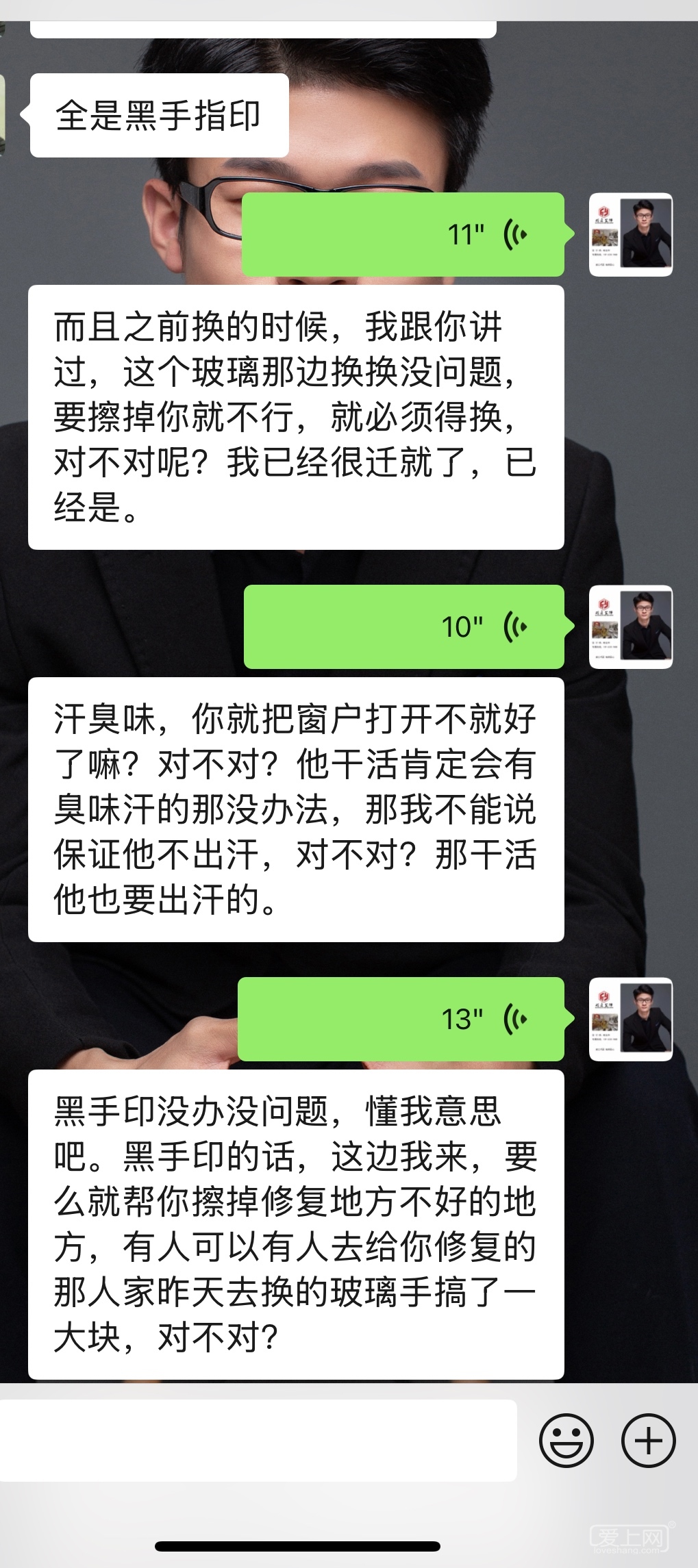The height and width of the screenshot is (1568, 698).
Task: Open the plus attachment menu
Action: [648, 1440]
